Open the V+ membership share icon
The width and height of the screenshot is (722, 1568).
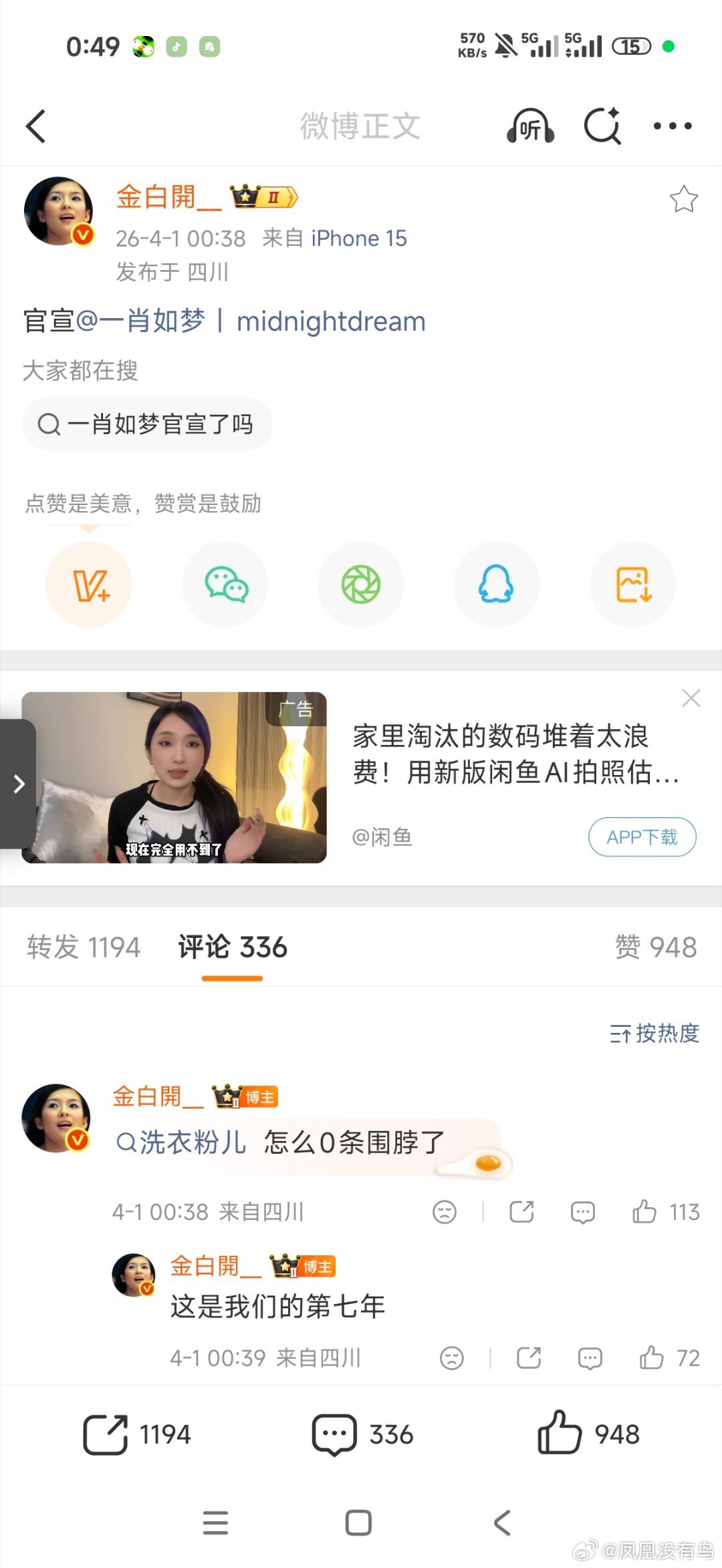click(89, 584)
